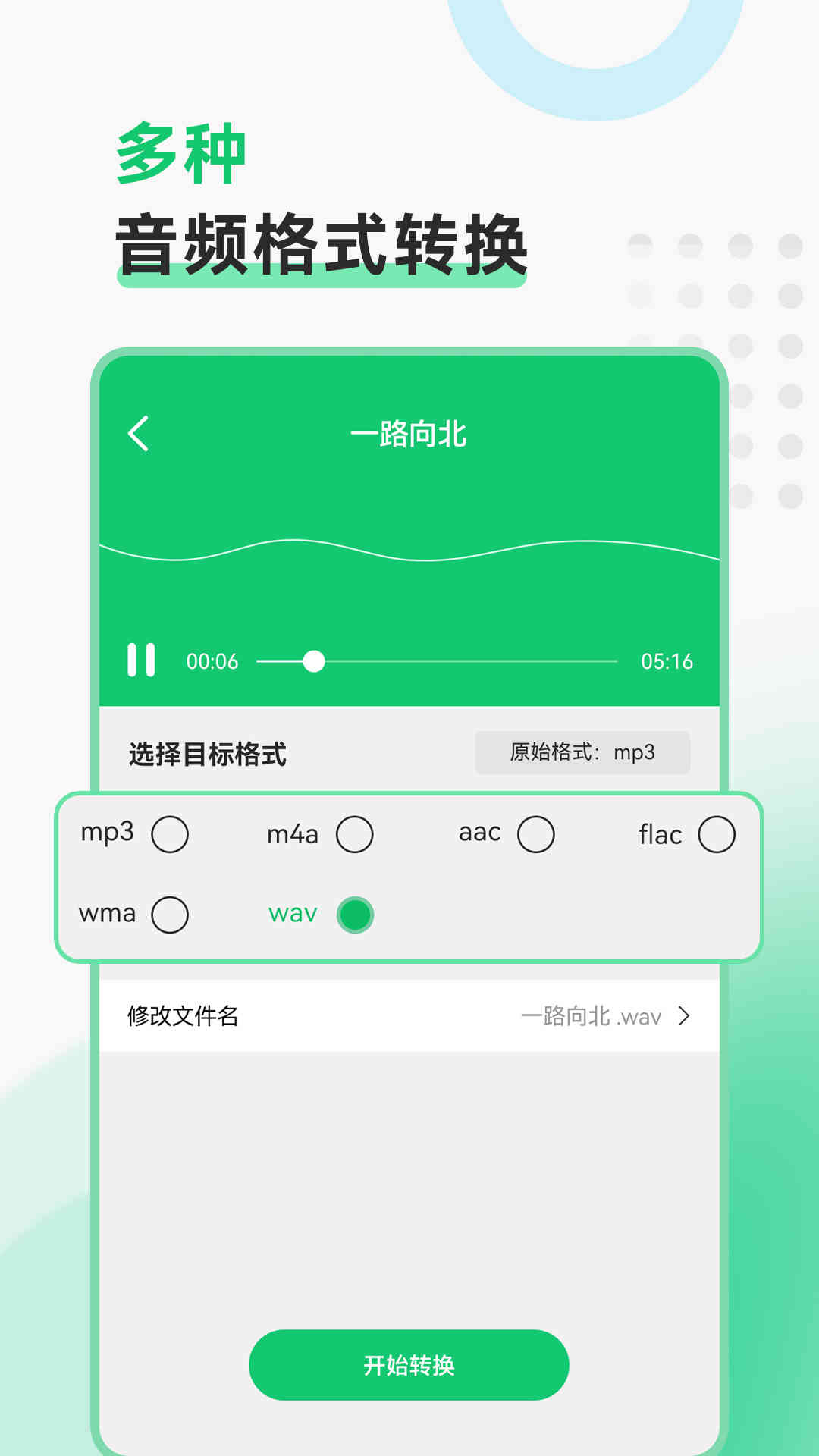Tap the 开始转换 button
Image resolution: width=819 pixels, height=1456 pixels.
click(x=409, y=1364)
